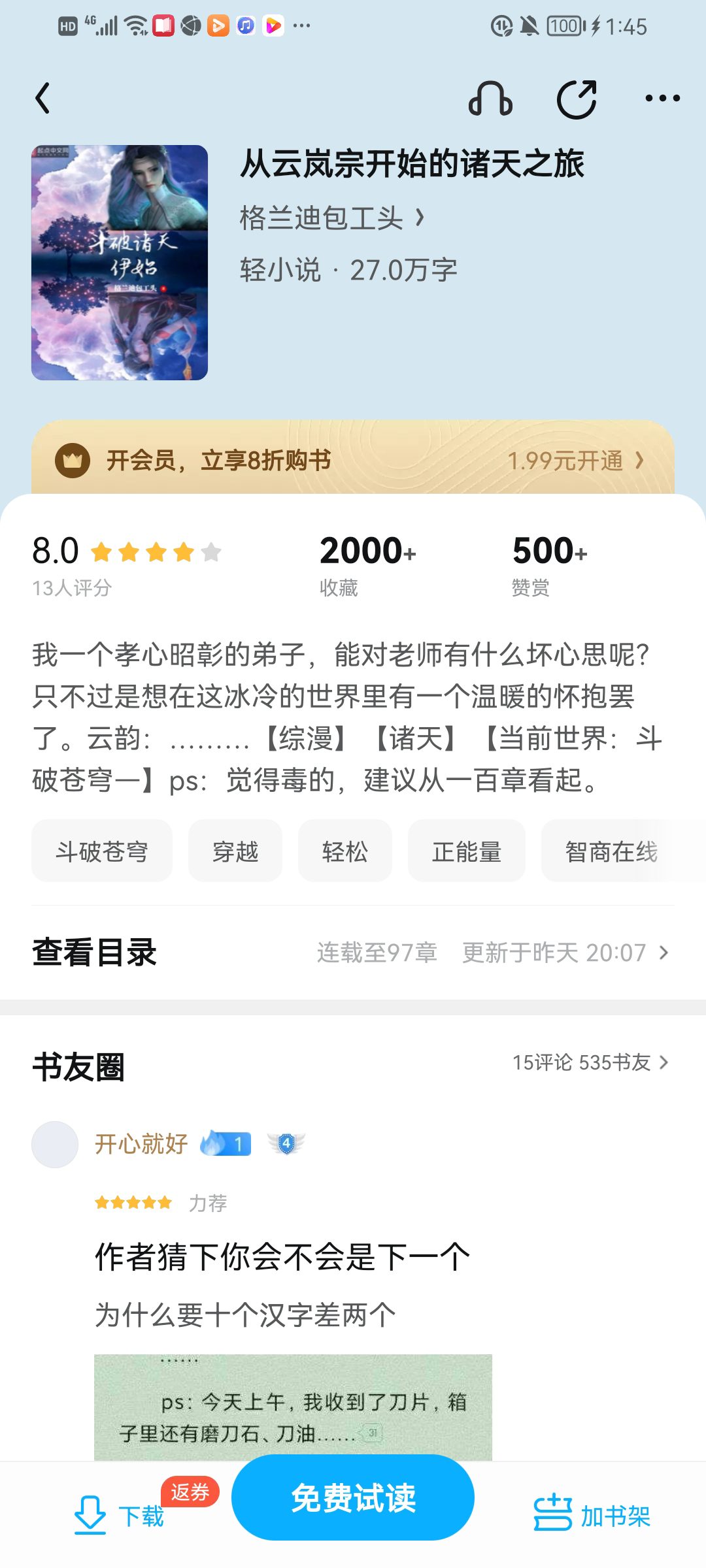Select the 正能量 tag
Image resolution: width=706 pixels, height=1568 pixels.
tap(467, 851)
